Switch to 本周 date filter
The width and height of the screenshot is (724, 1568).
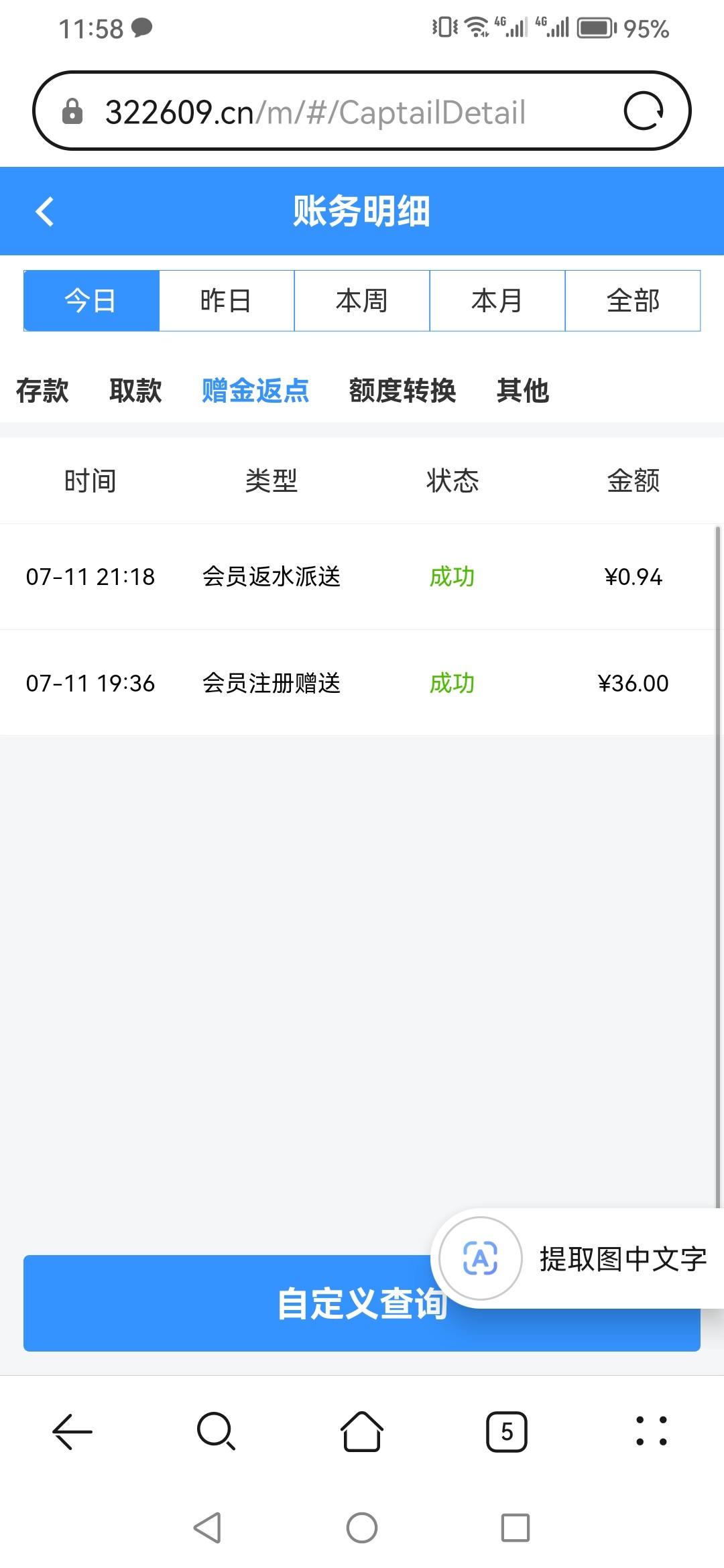(362, 301)
